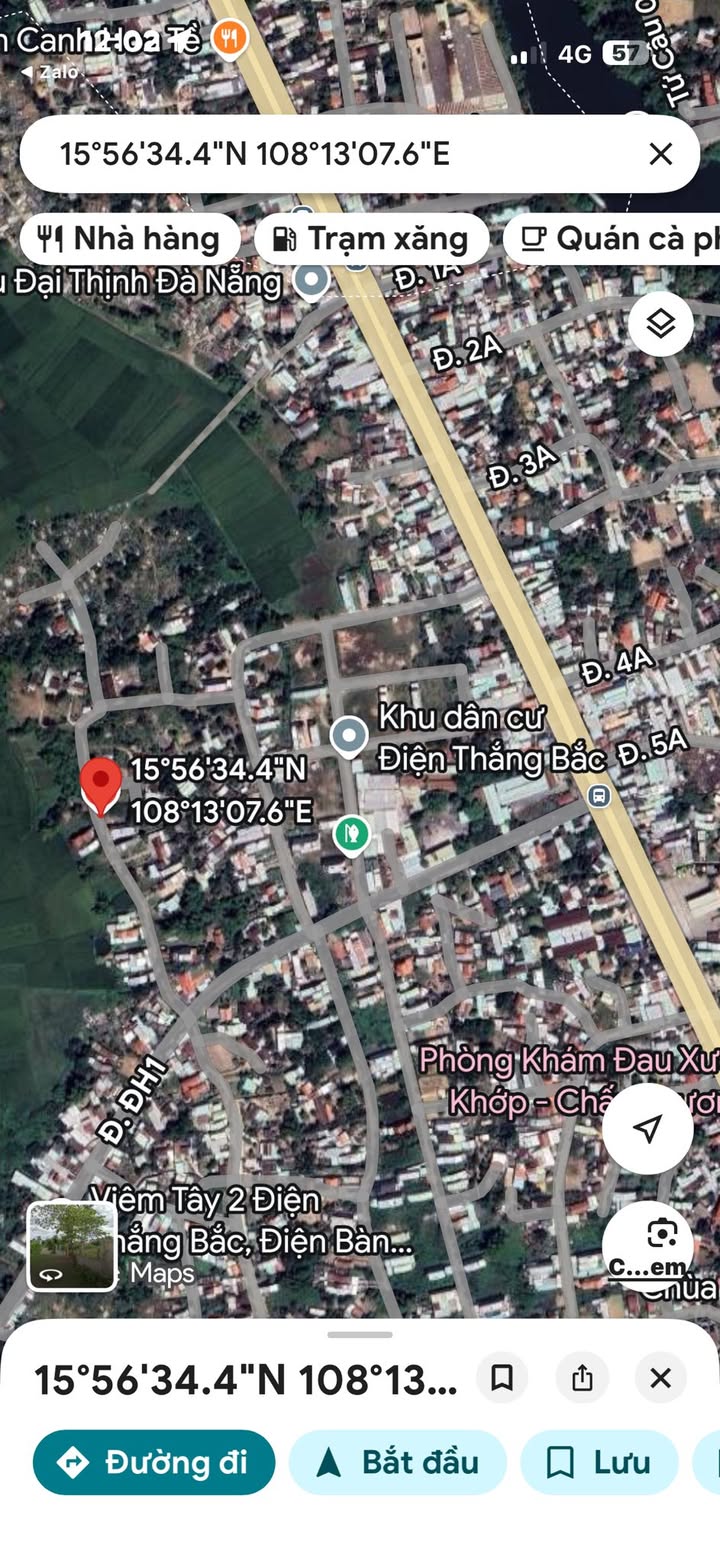This screenshot has width=720, height=1564.
Task: Select the Nhà hàng chip
Action: coord(129,239)
